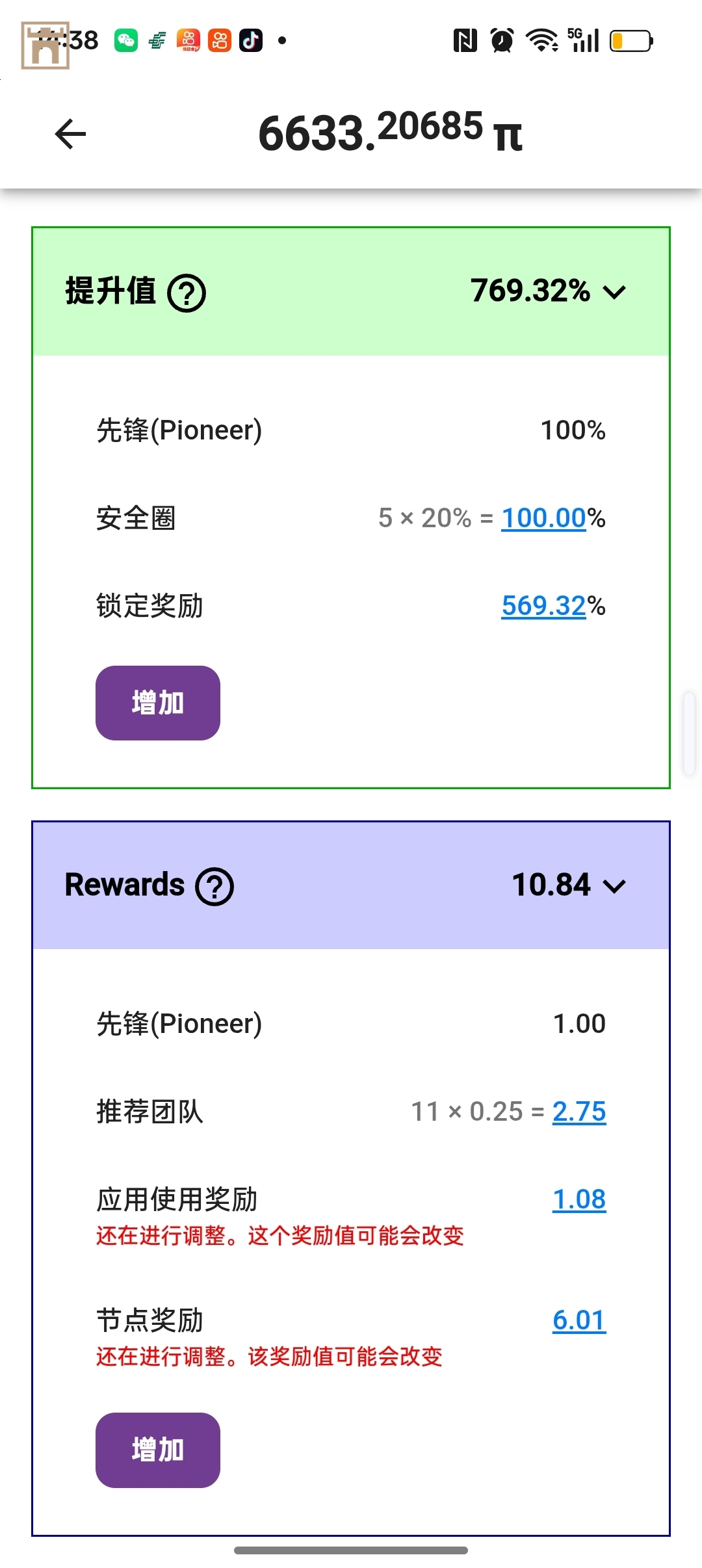The height and width of the screenshot is (1568, 702).
Task: Open the 100.00% security circle link
Action: (x=543, y=518)
